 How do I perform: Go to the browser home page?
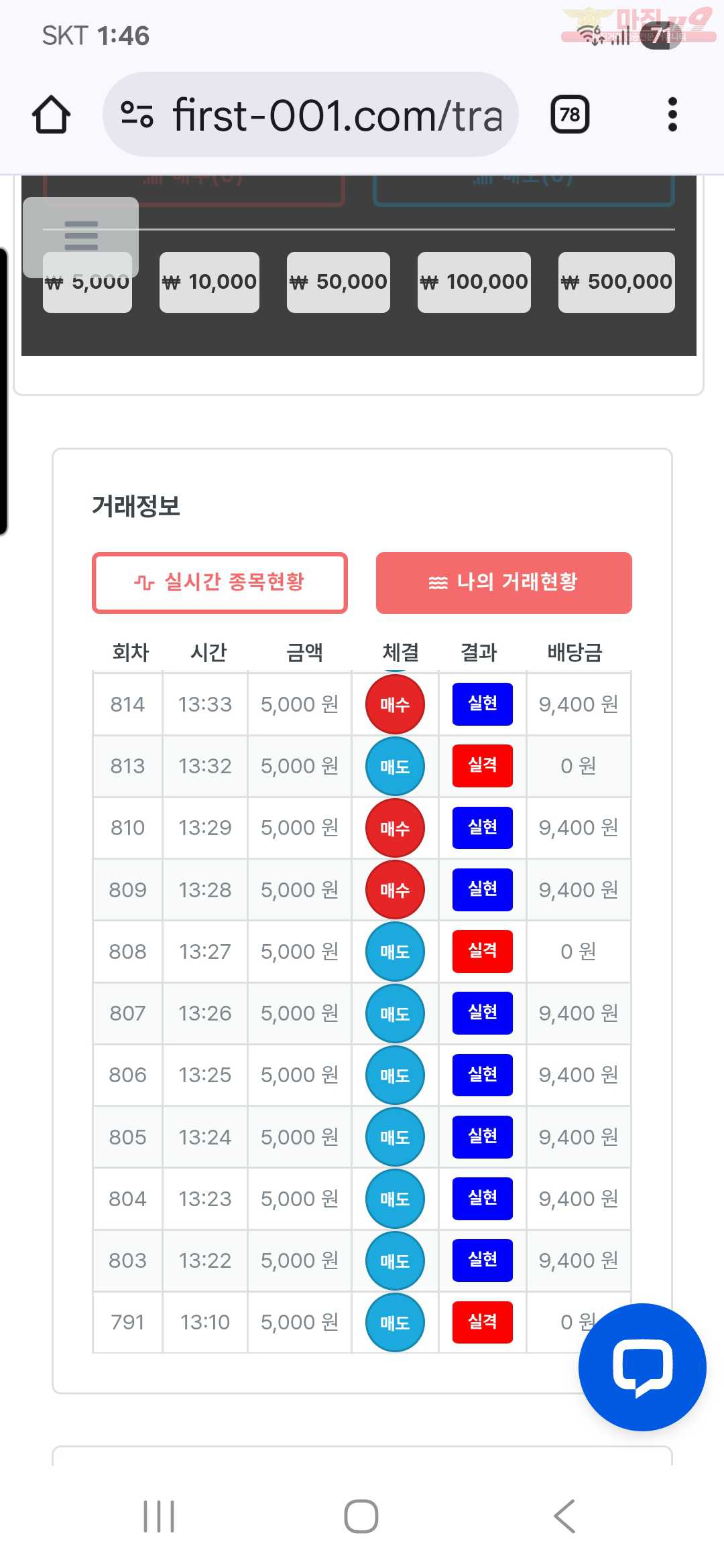coord(51,115)
